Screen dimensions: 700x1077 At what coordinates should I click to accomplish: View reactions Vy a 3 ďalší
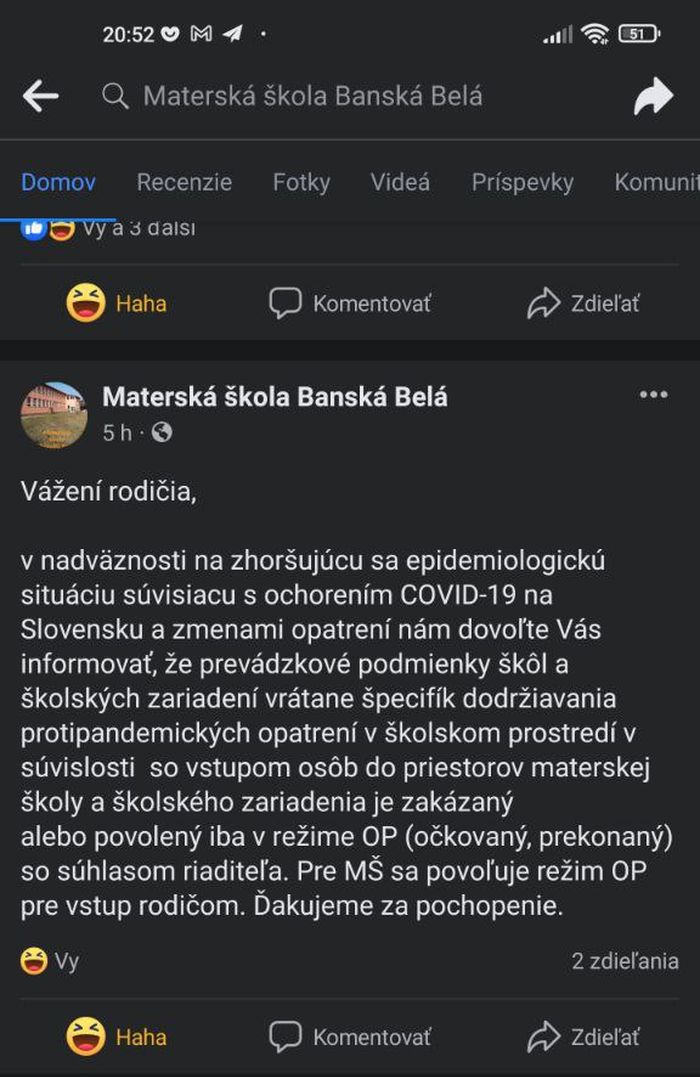coord(109,229)
